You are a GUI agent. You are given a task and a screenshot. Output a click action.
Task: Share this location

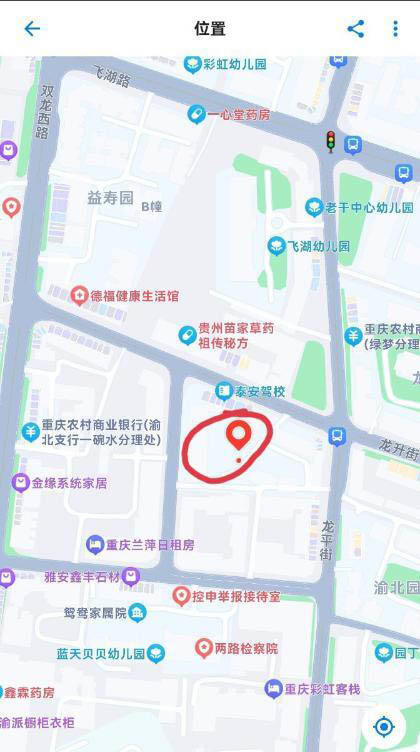point(356,29)
